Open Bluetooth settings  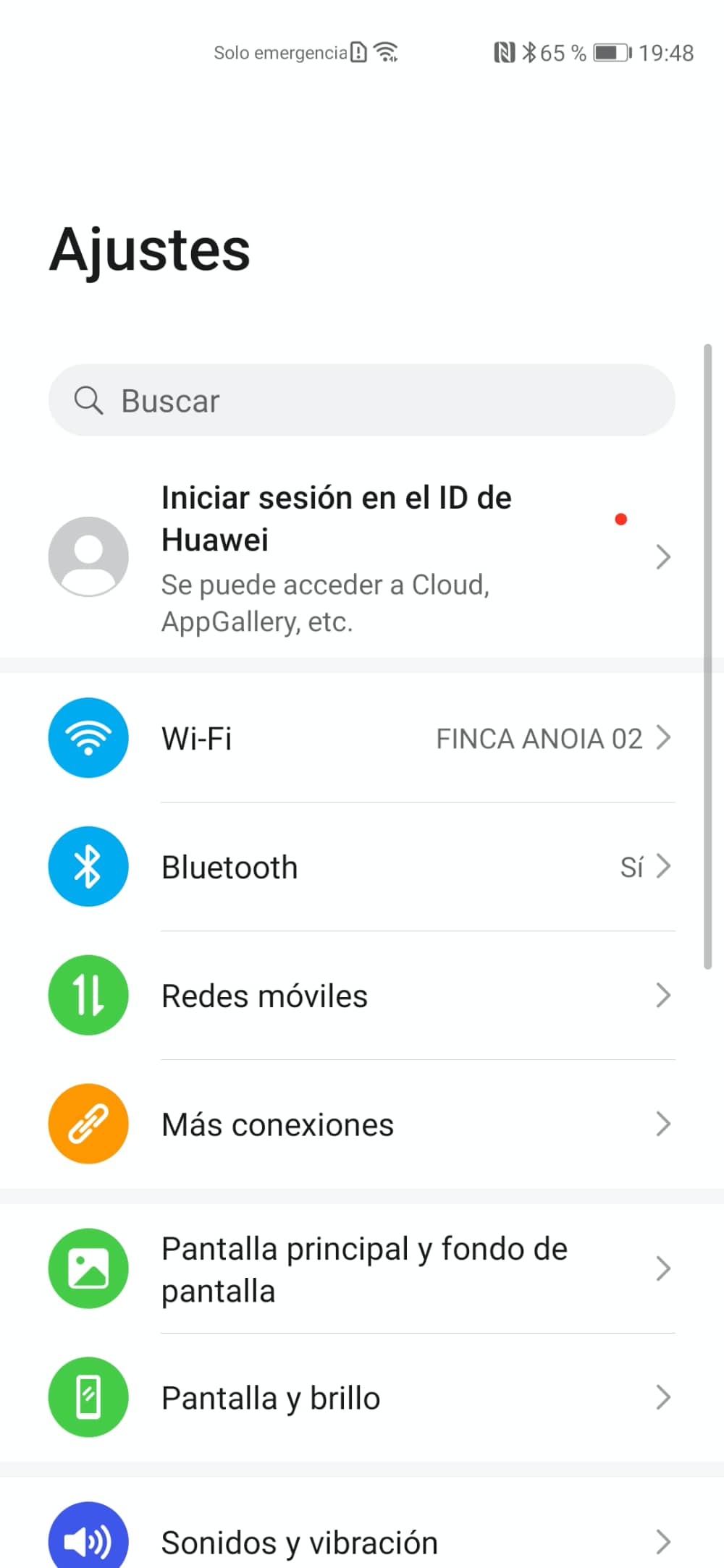(362, 867)
